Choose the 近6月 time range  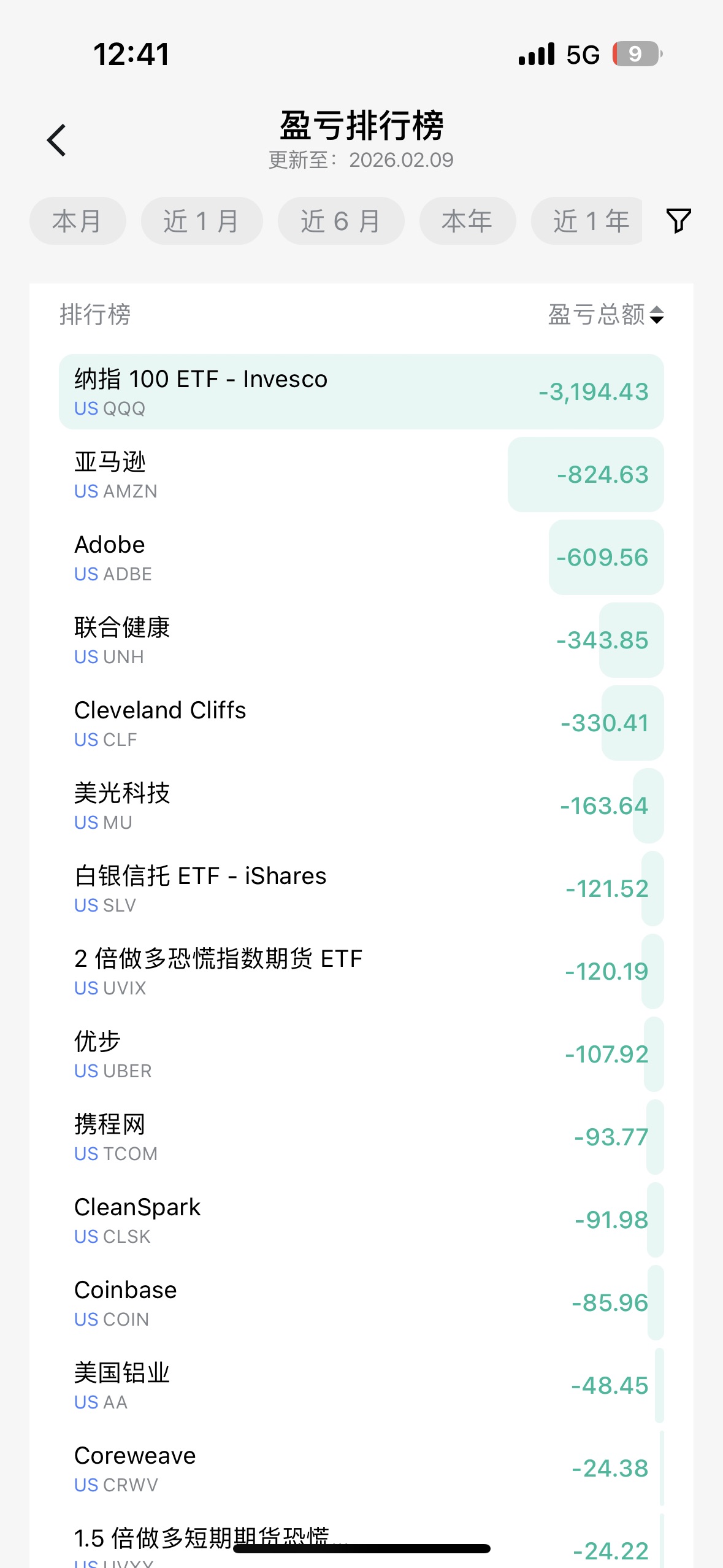coord(341,221)
